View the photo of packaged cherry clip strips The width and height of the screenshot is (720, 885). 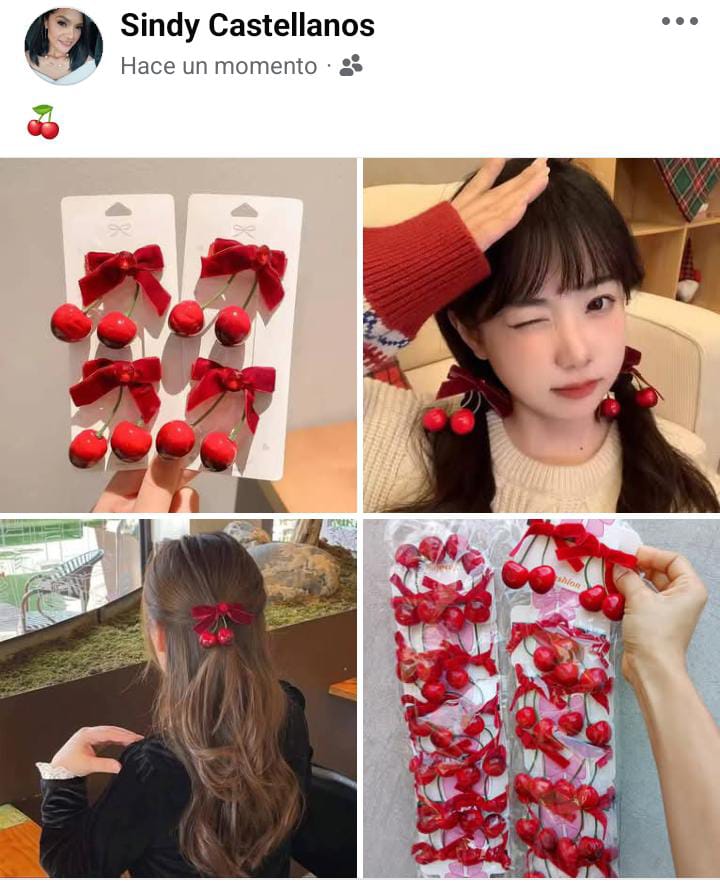(x=541, y=698)
